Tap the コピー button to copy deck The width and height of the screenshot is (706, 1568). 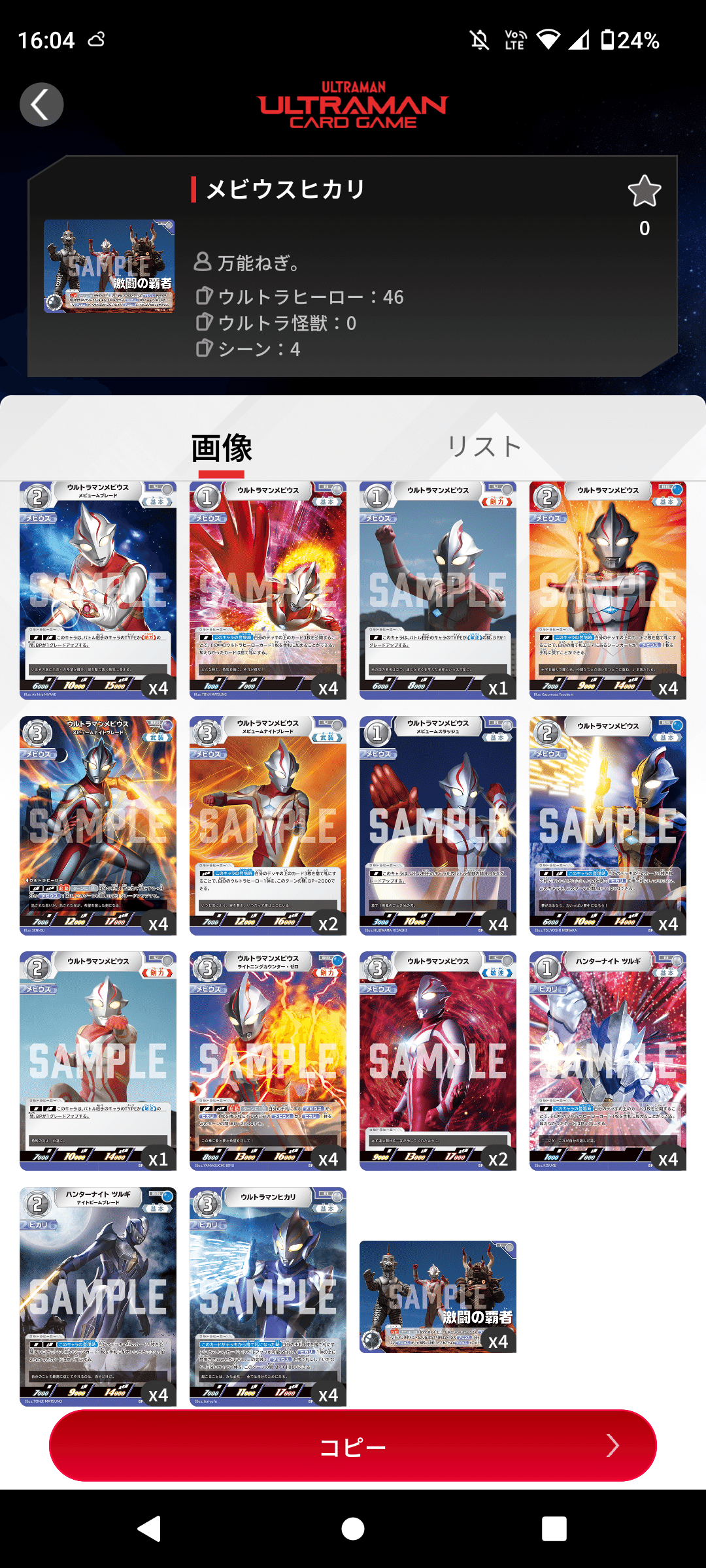pos(353,1446)
